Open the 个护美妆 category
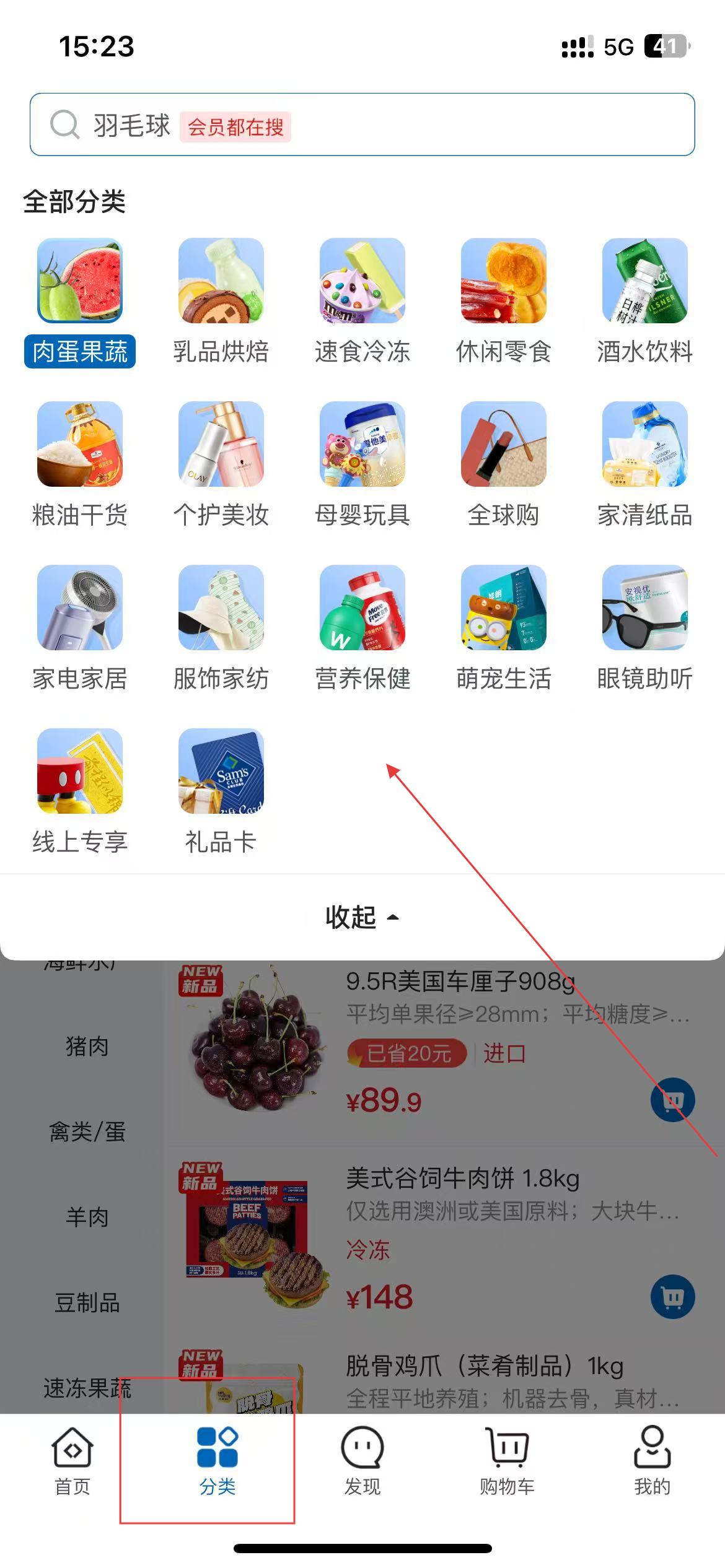 tap(221, 466)
